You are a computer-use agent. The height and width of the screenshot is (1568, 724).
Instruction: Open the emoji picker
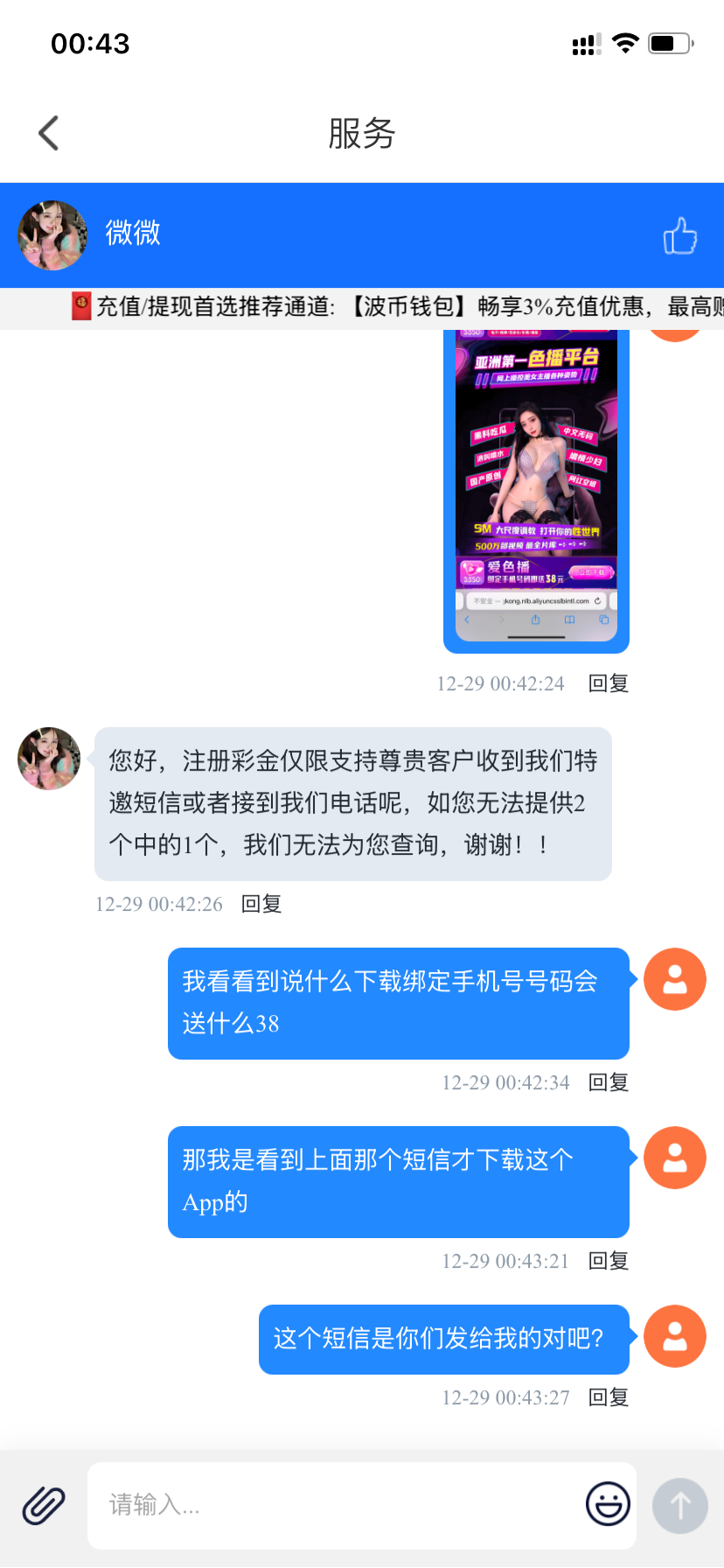tap(608, 1504)
